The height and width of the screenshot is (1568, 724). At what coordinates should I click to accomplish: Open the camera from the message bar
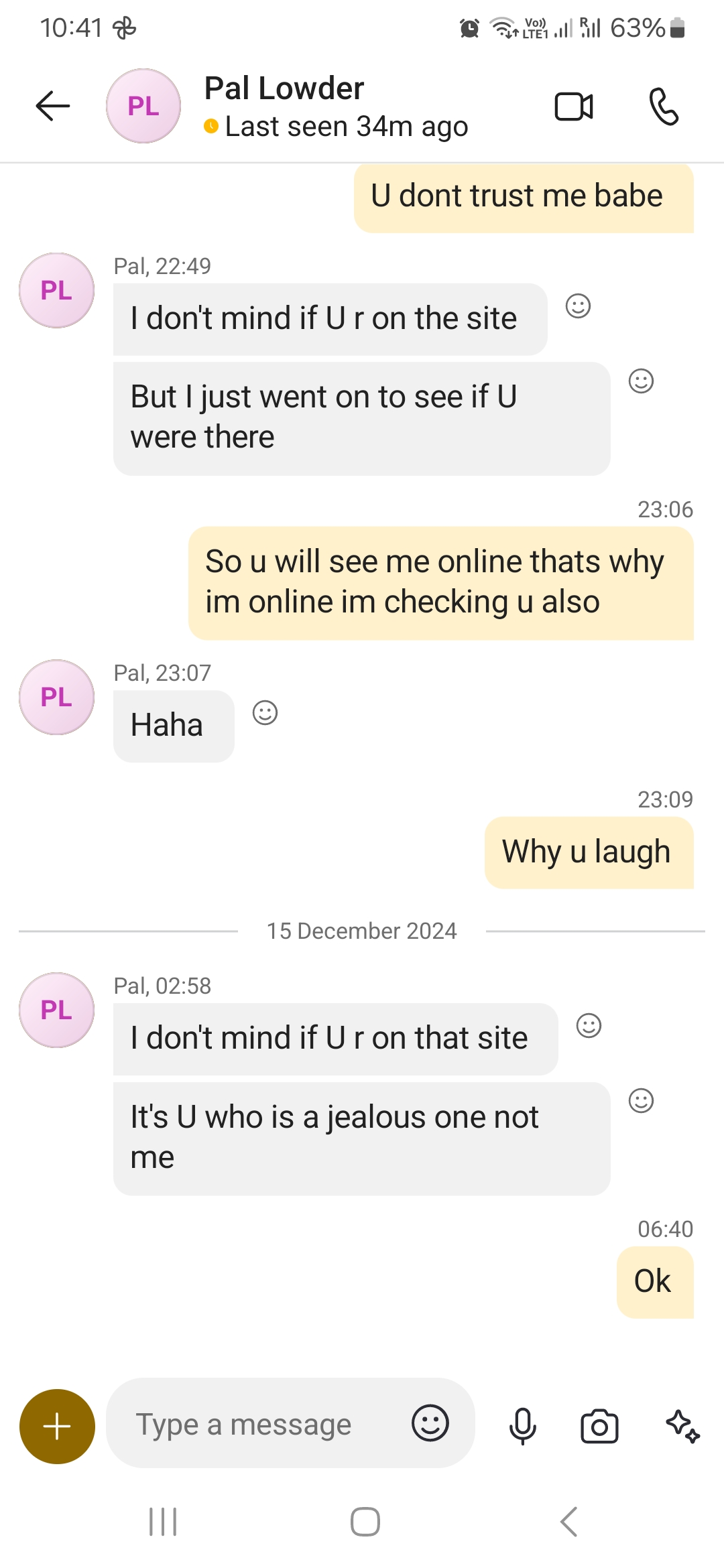599,1426
